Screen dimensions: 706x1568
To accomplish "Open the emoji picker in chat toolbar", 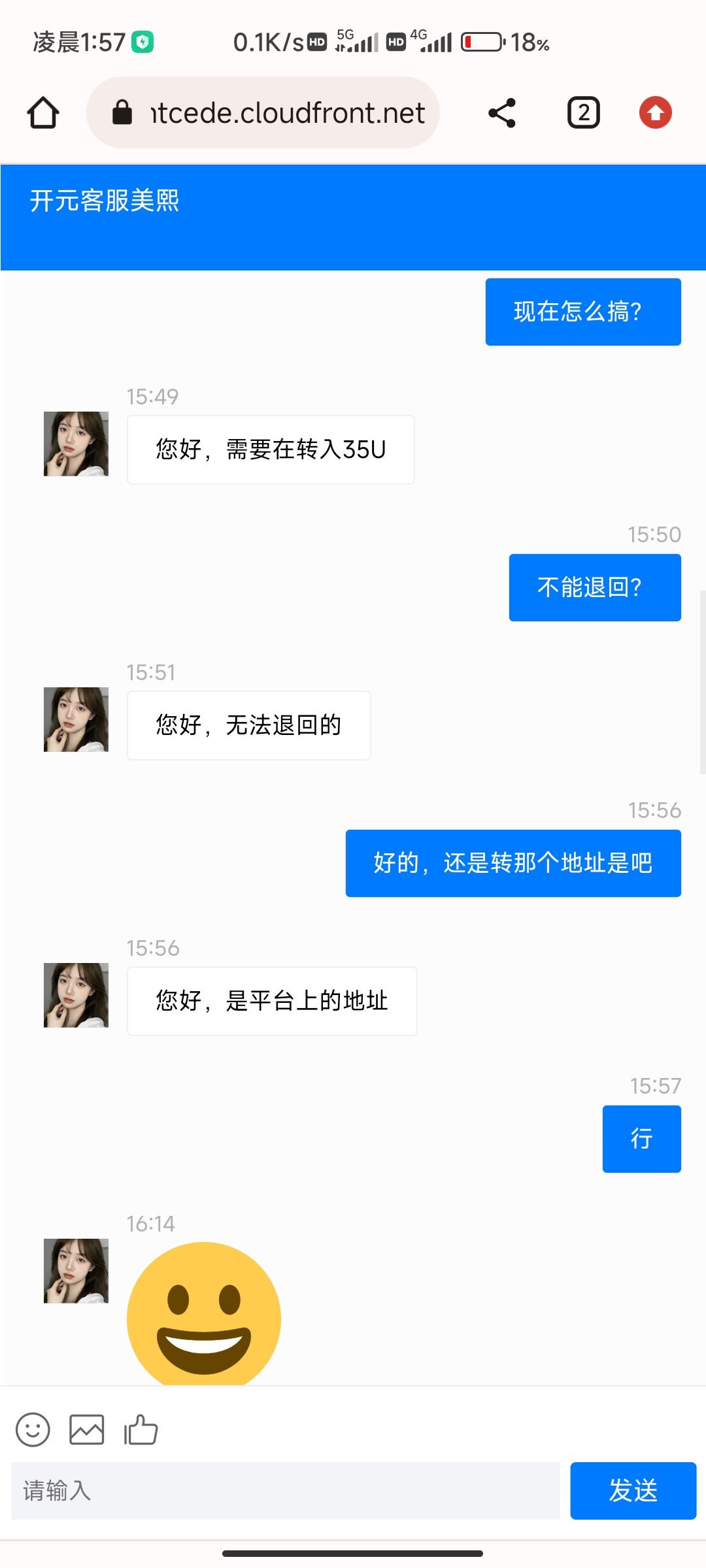I will 34,1428.
